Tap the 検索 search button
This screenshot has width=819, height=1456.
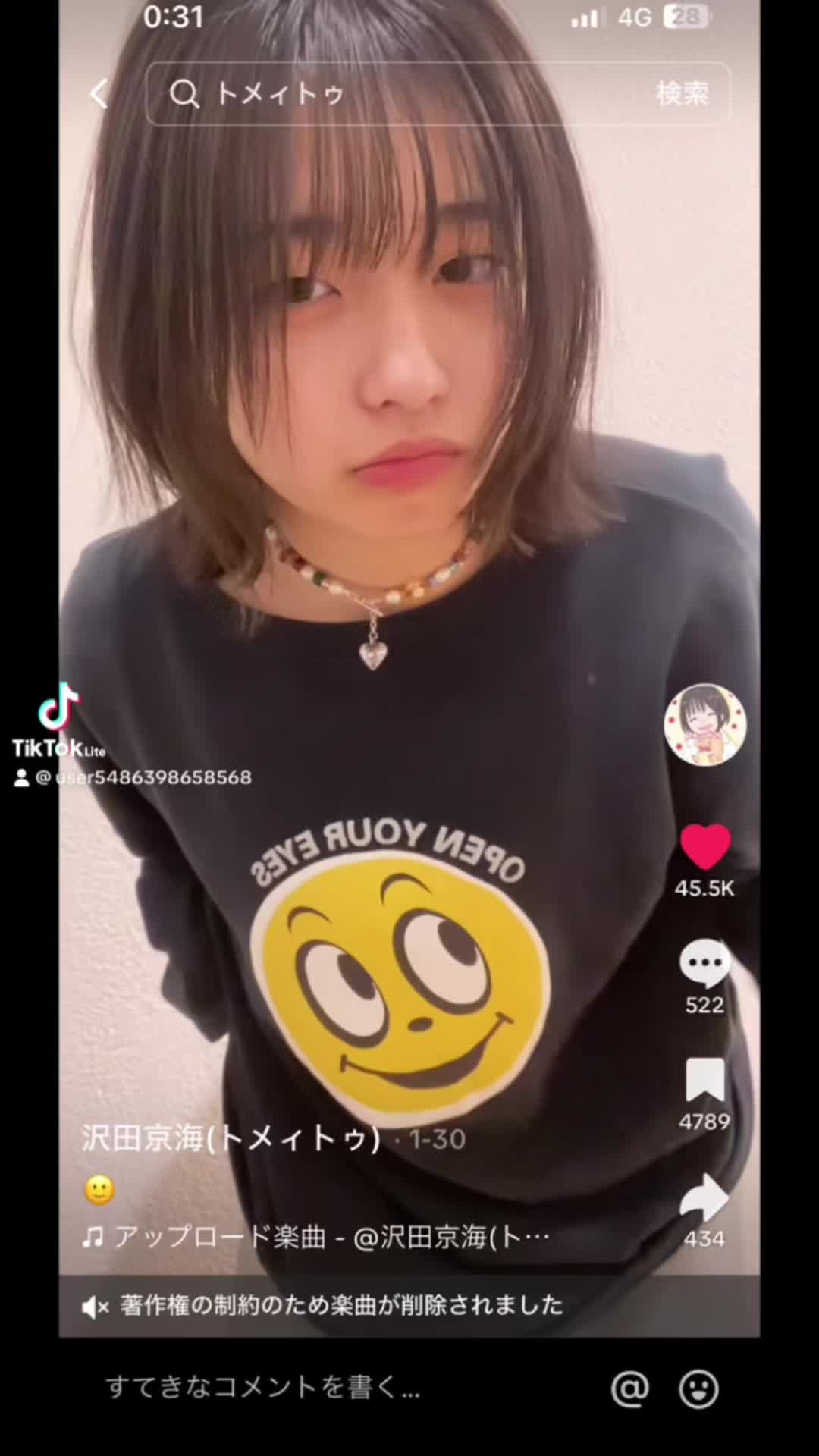[682, 94]
